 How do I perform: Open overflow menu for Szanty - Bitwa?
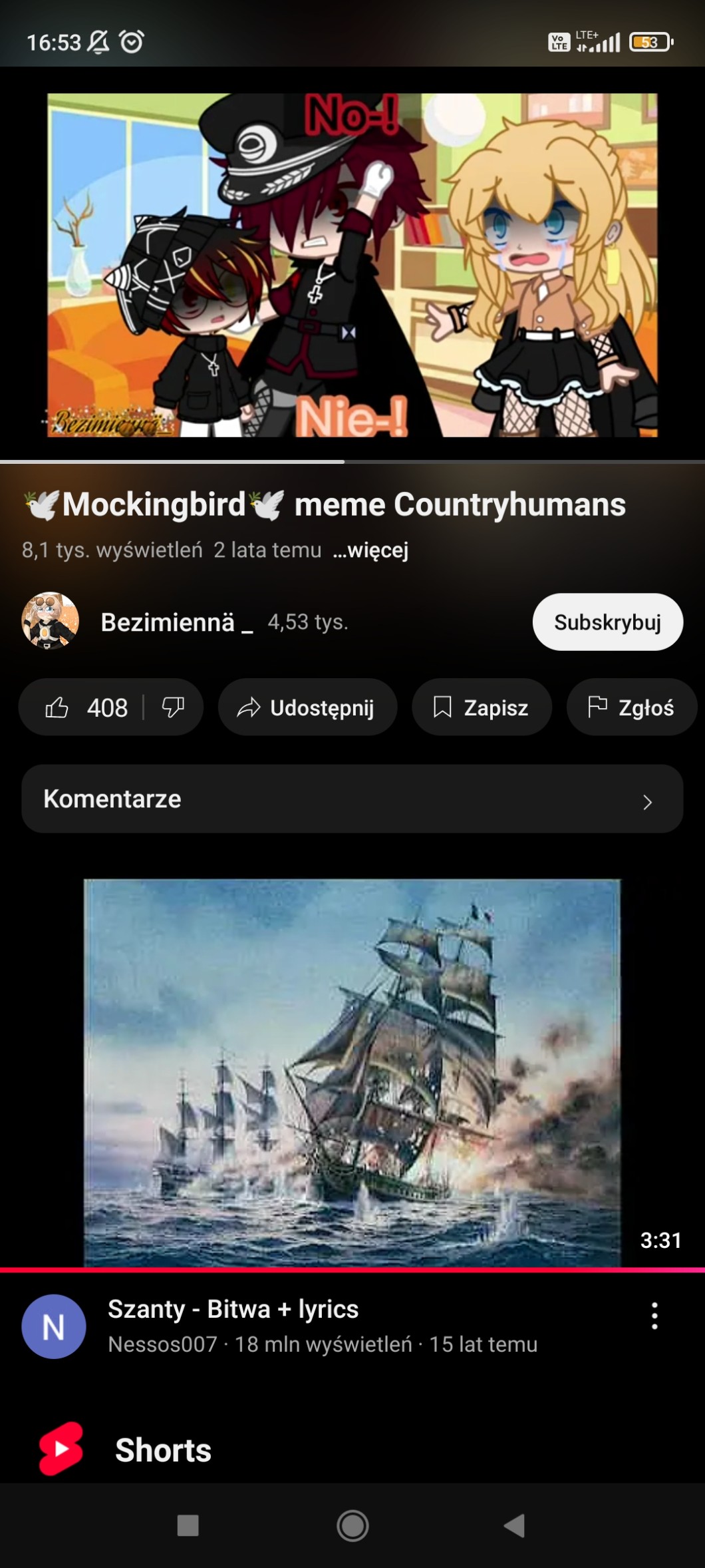coord(654,1316)
